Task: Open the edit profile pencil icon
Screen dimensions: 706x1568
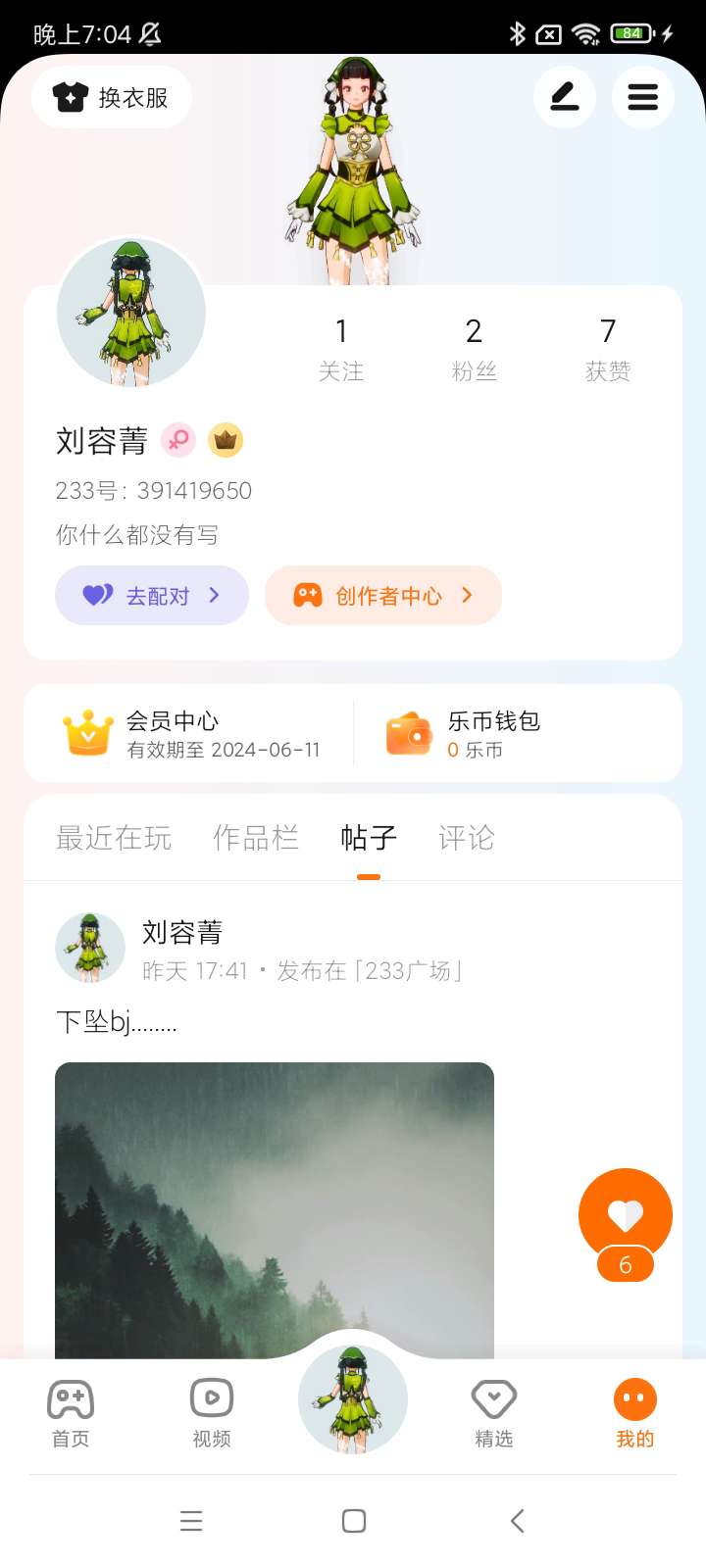Action: pyautogui.click(x=564, y=97)
